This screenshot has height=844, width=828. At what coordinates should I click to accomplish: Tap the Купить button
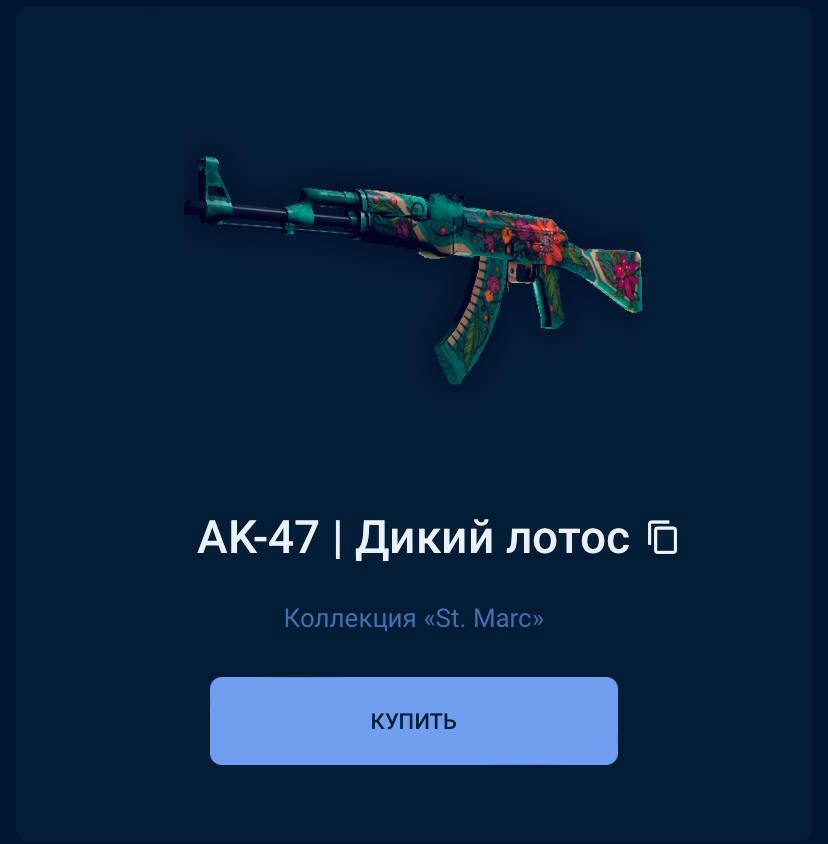(413, 721)
